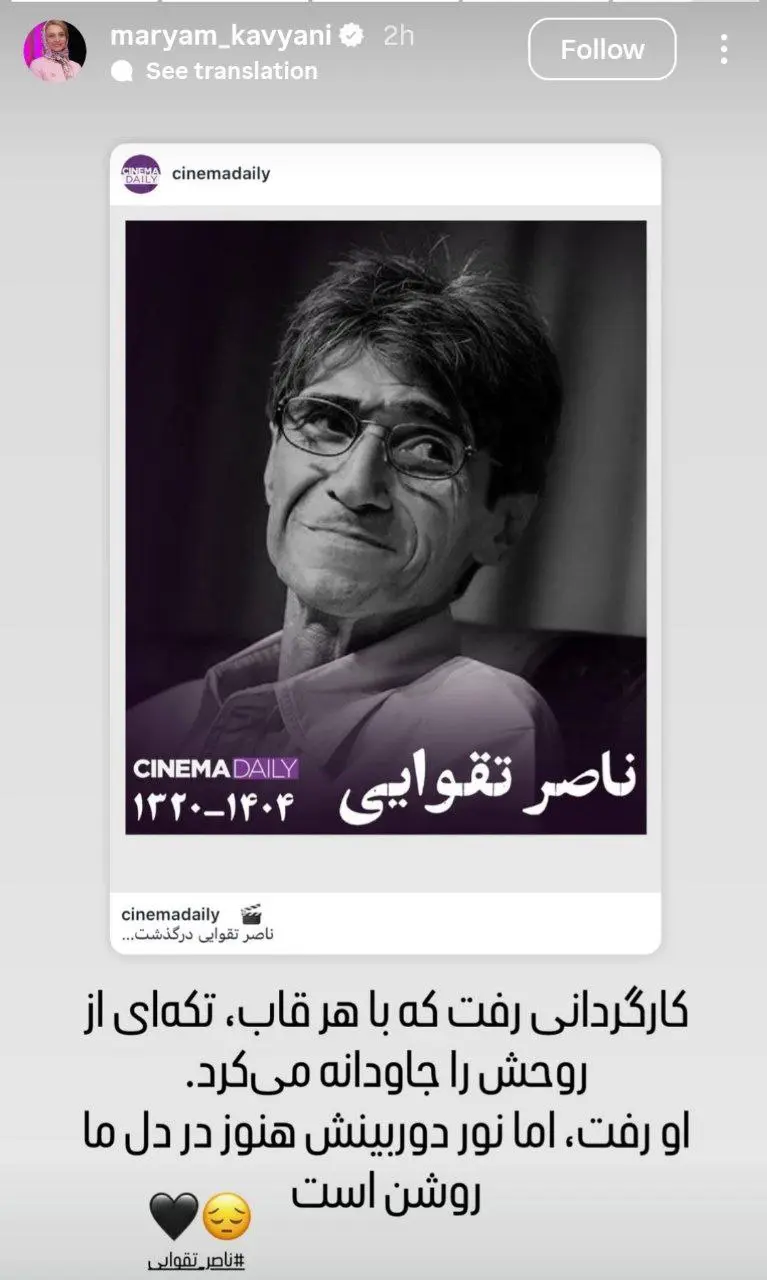Follow maryam_kavyani
The image size is (767, 1280).
point(602,50)
